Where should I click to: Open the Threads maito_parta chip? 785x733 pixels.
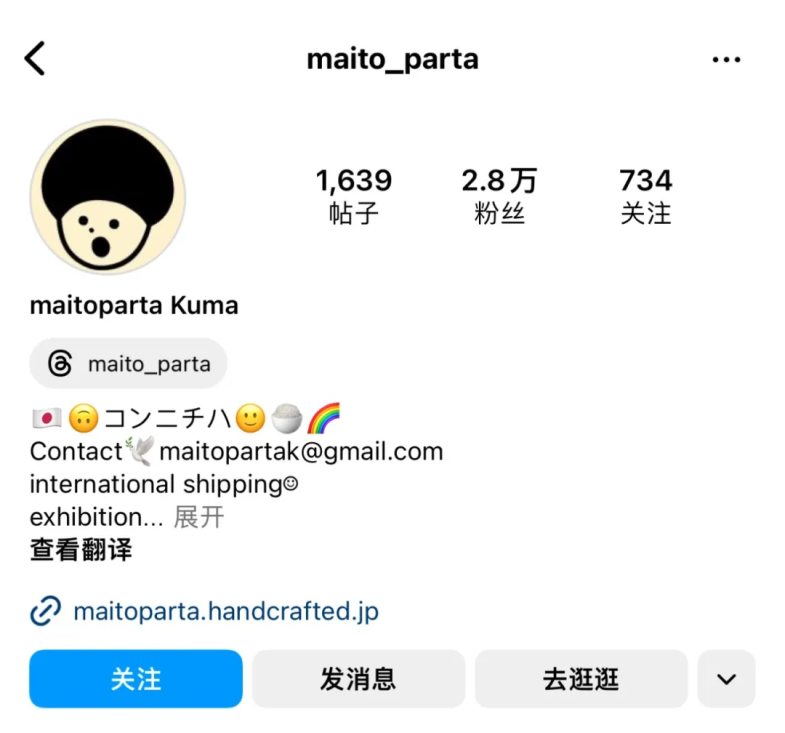point(129,363)
